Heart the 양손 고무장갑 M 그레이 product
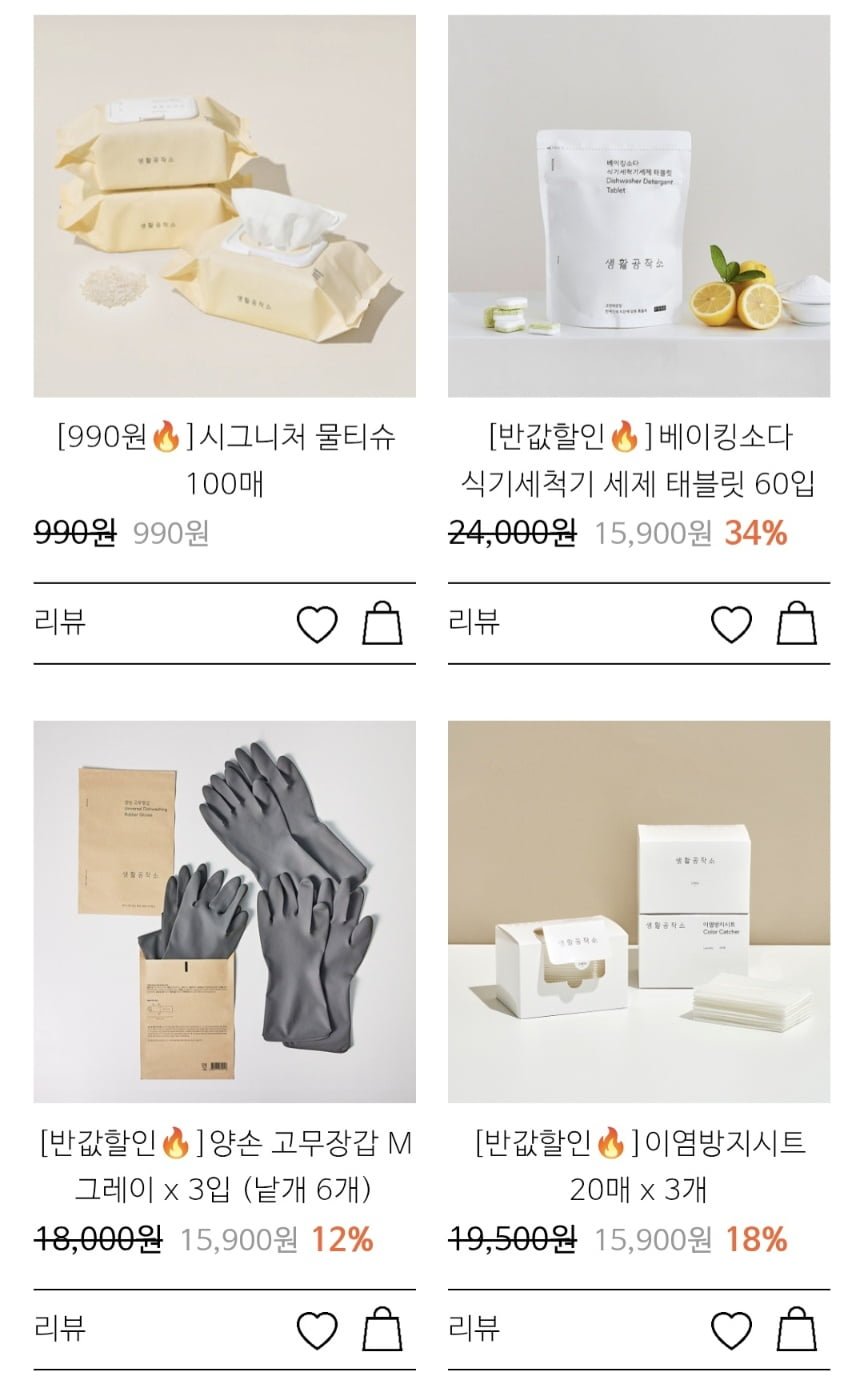The image size is (864, 1392). [317, 1331]
